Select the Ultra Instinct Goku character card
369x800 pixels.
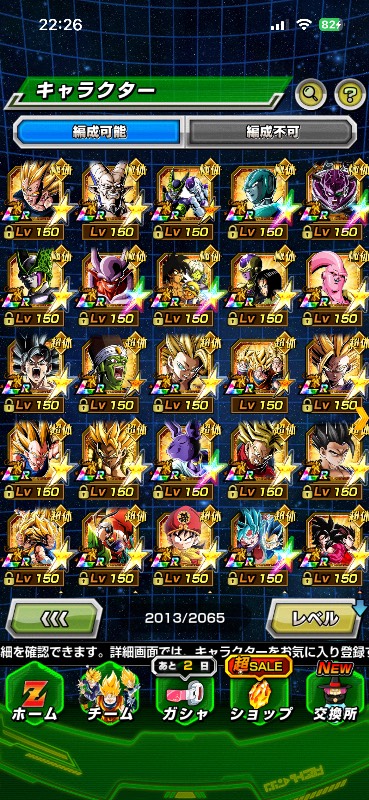click(x=34, y=374)
